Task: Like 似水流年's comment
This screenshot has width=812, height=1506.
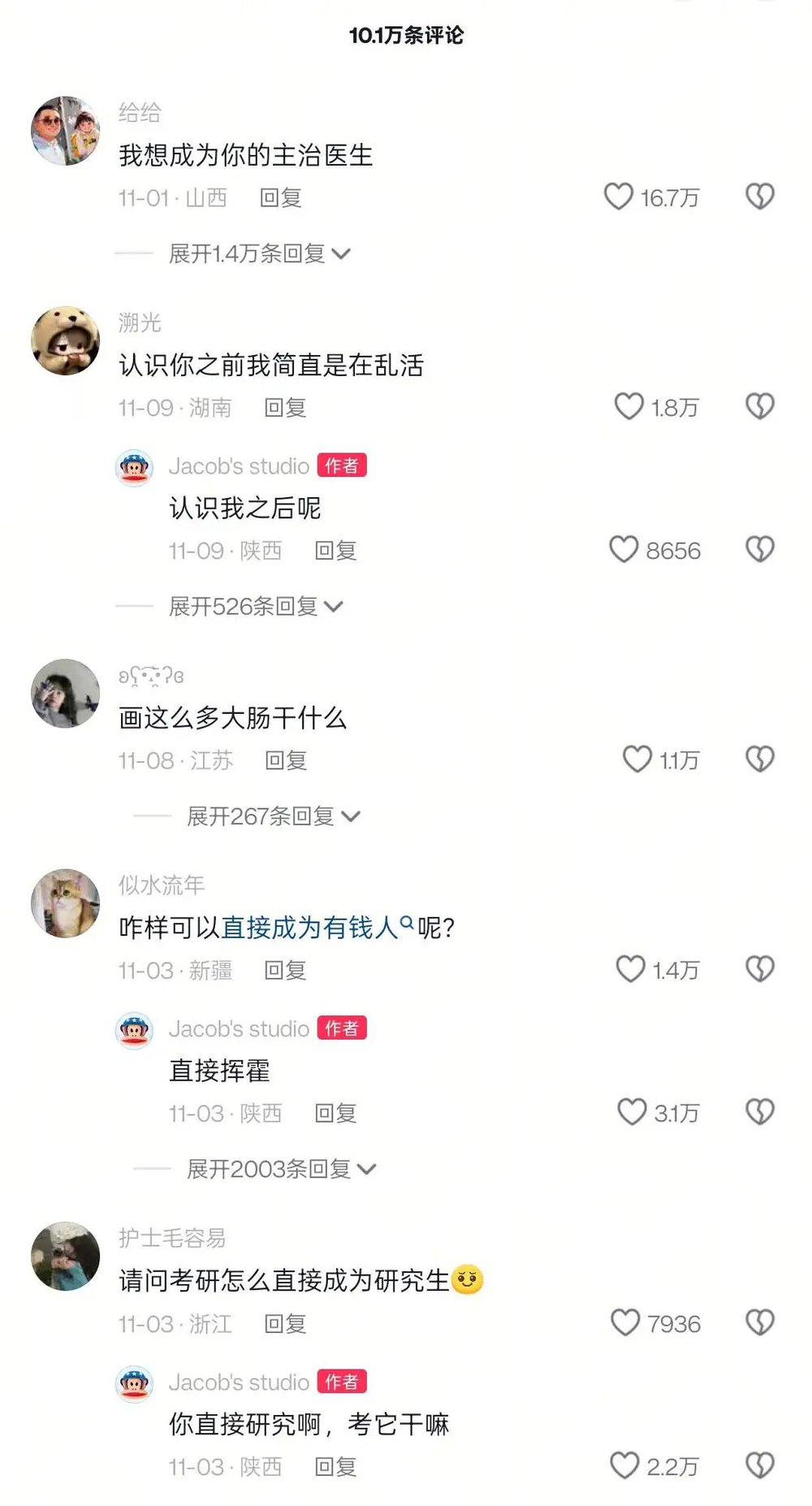Action: point(631,969)
